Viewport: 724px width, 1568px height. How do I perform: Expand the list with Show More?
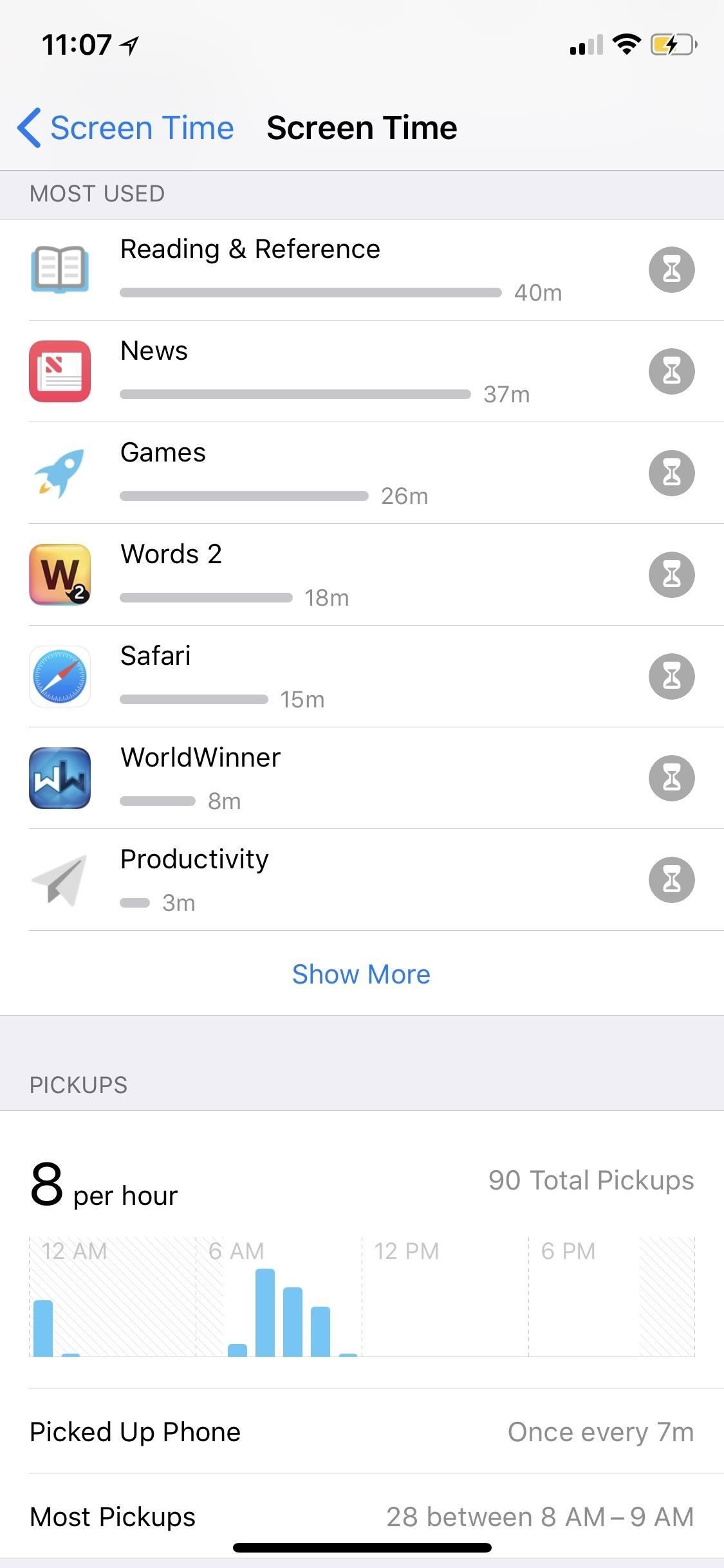[362, 974]
